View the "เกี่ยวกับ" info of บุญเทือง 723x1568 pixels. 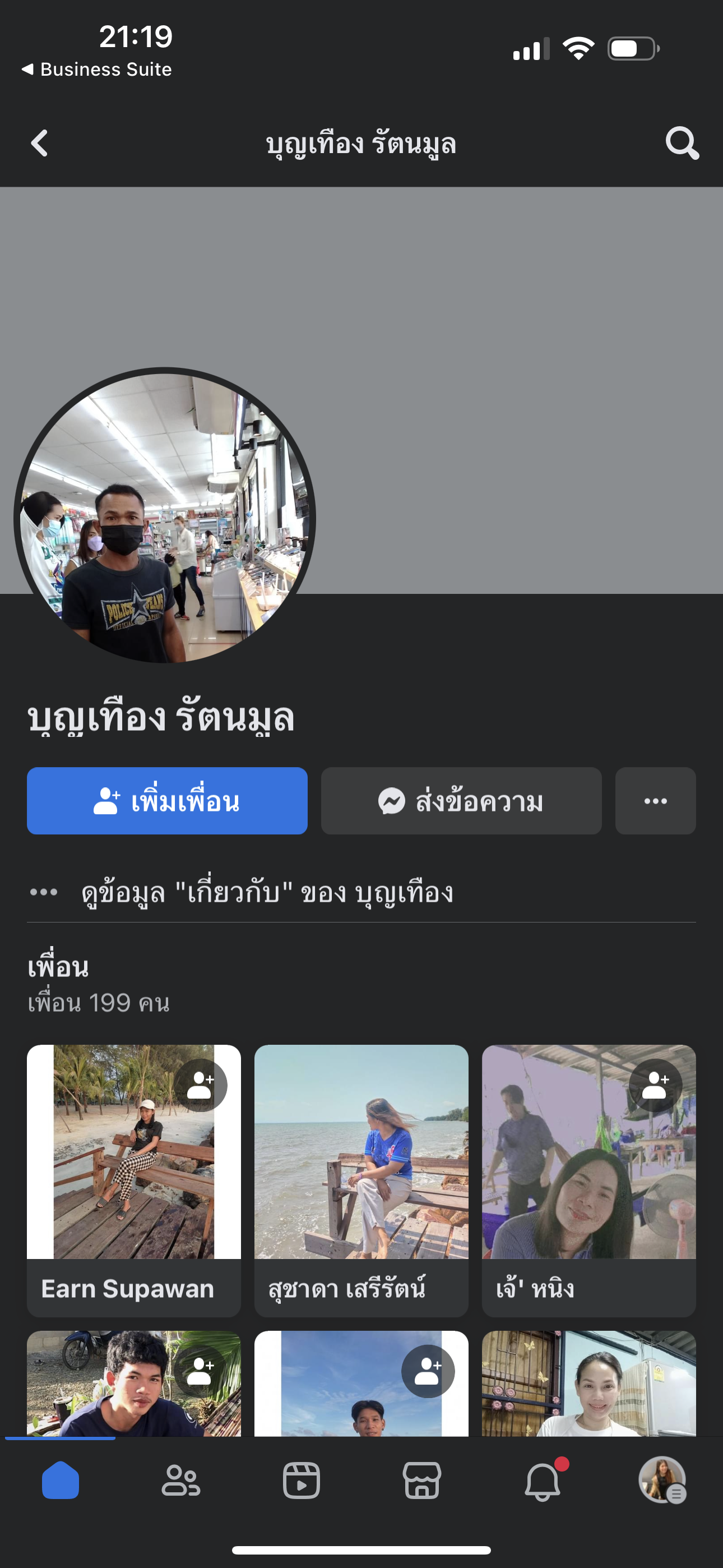pos(267,892)
